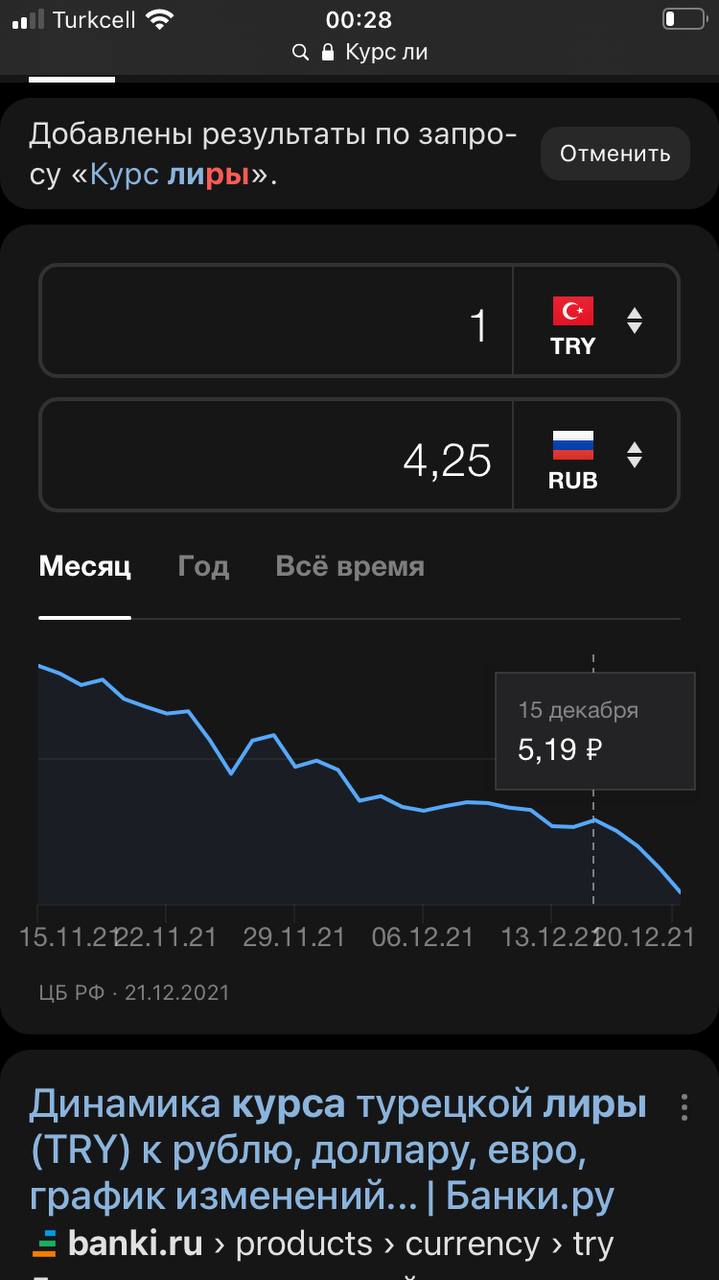Switch to the Год tab
Image resolution: width=719 pixels, height=1280 pixels.
(x=203, y=567)
